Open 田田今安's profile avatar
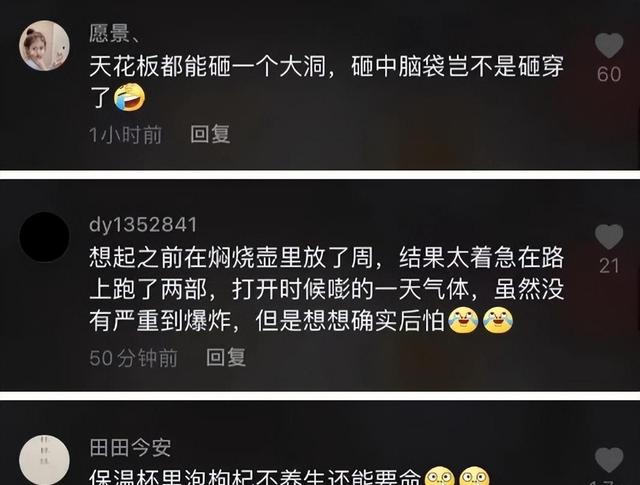The height and width of the screenshot is (485, 640). 44,460
